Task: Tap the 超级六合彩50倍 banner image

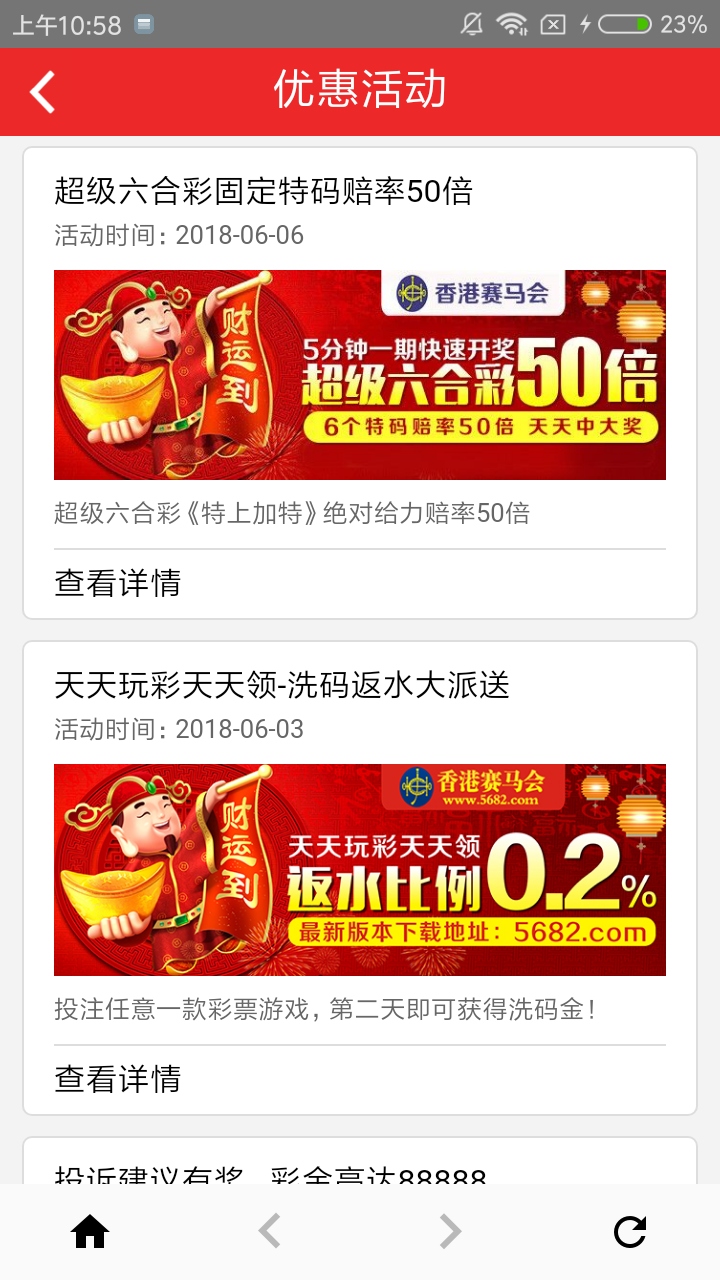Action: pyautogui.click(x=360, y=375)
